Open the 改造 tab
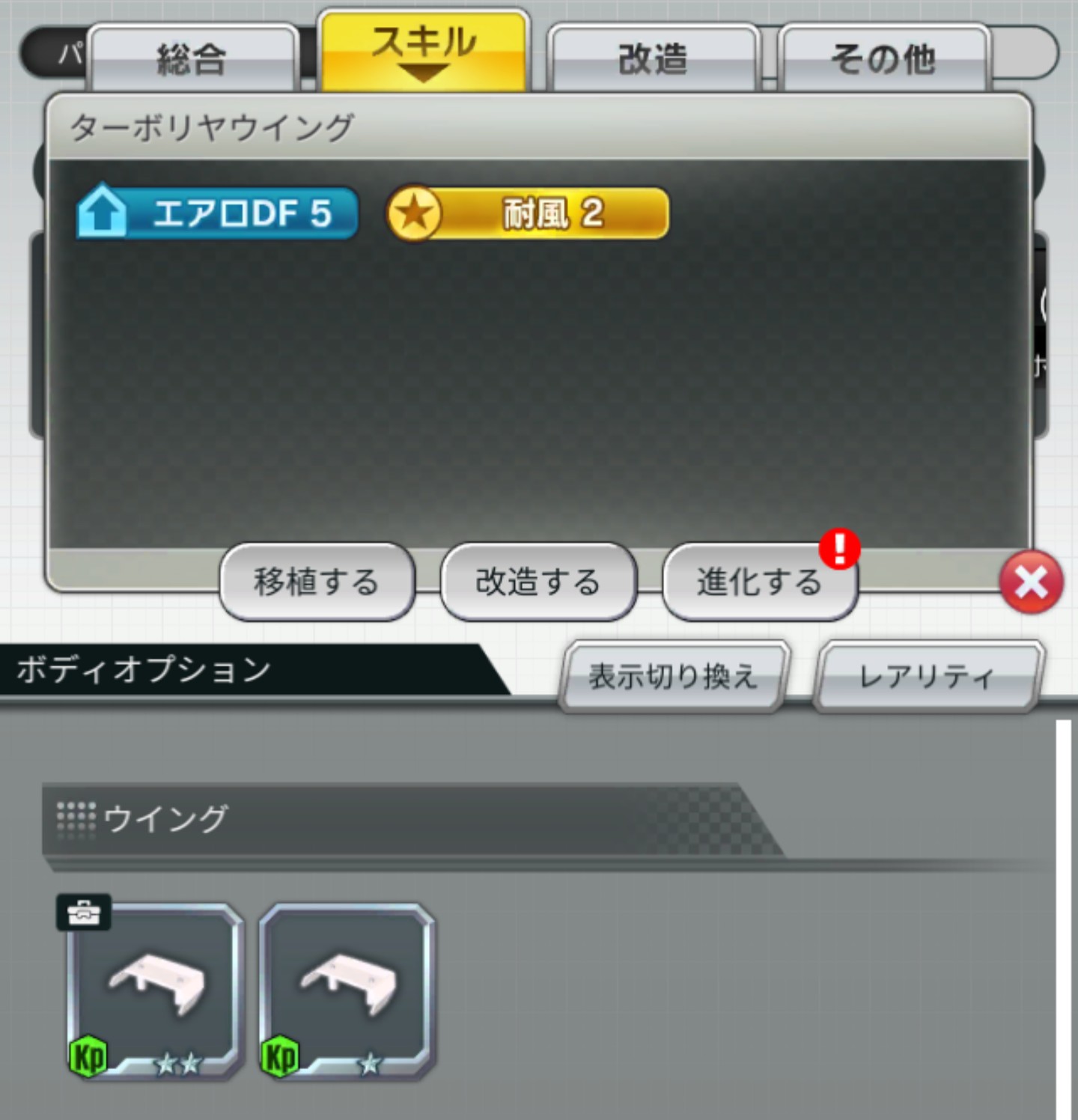This screenshot has height=1120, width=1078. tap(653, 58)
